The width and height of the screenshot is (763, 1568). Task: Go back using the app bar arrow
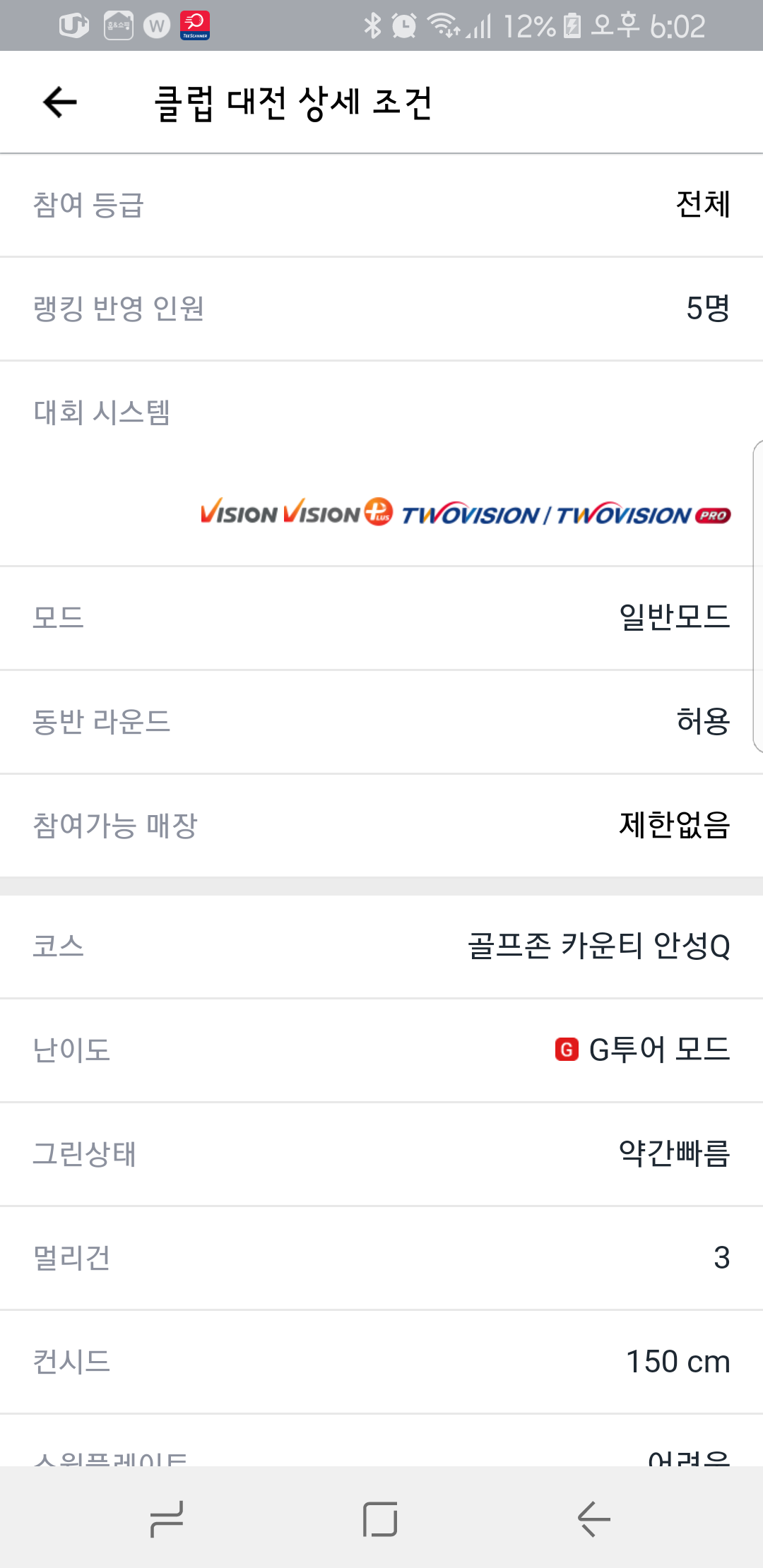[x=60, y=102]
